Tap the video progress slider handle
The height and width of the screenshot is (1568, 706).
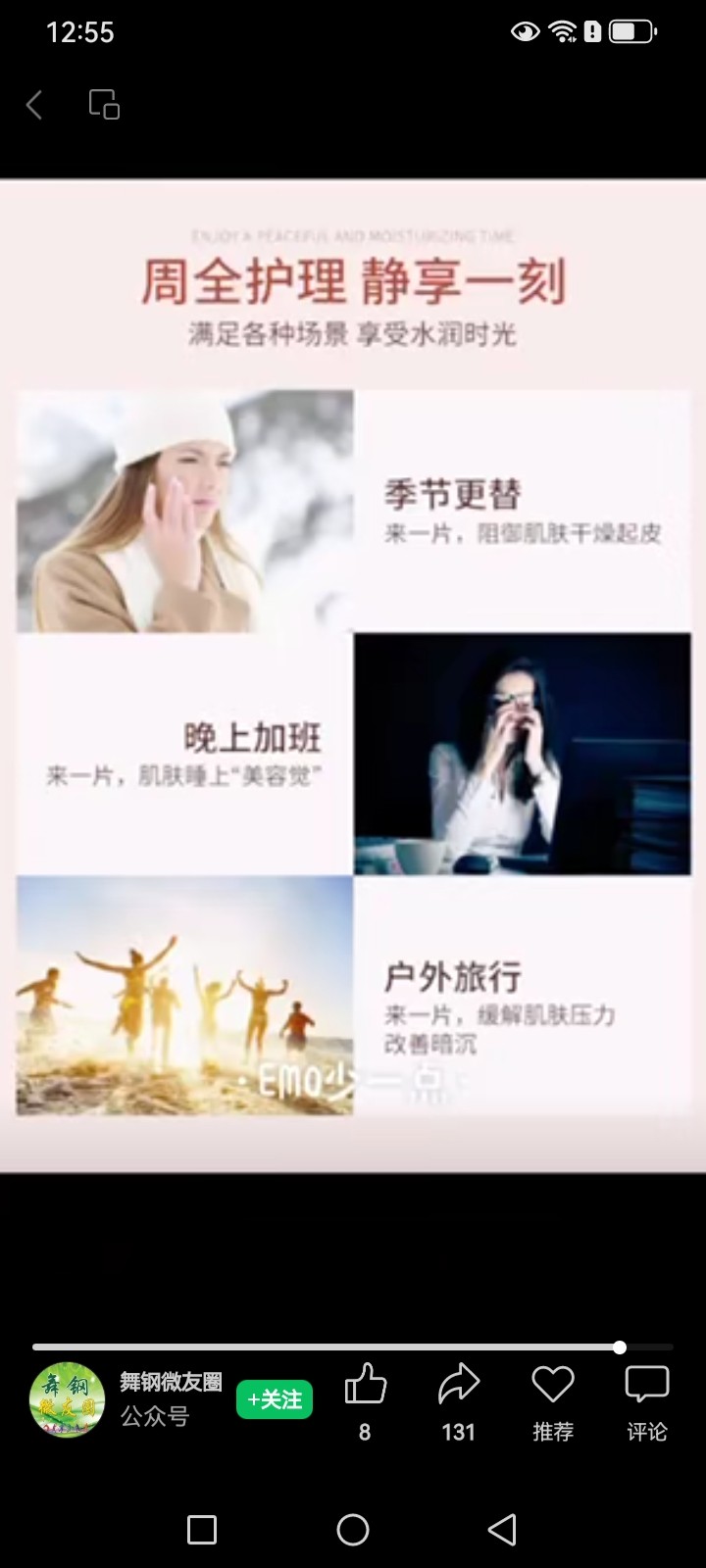[620, 1347]
